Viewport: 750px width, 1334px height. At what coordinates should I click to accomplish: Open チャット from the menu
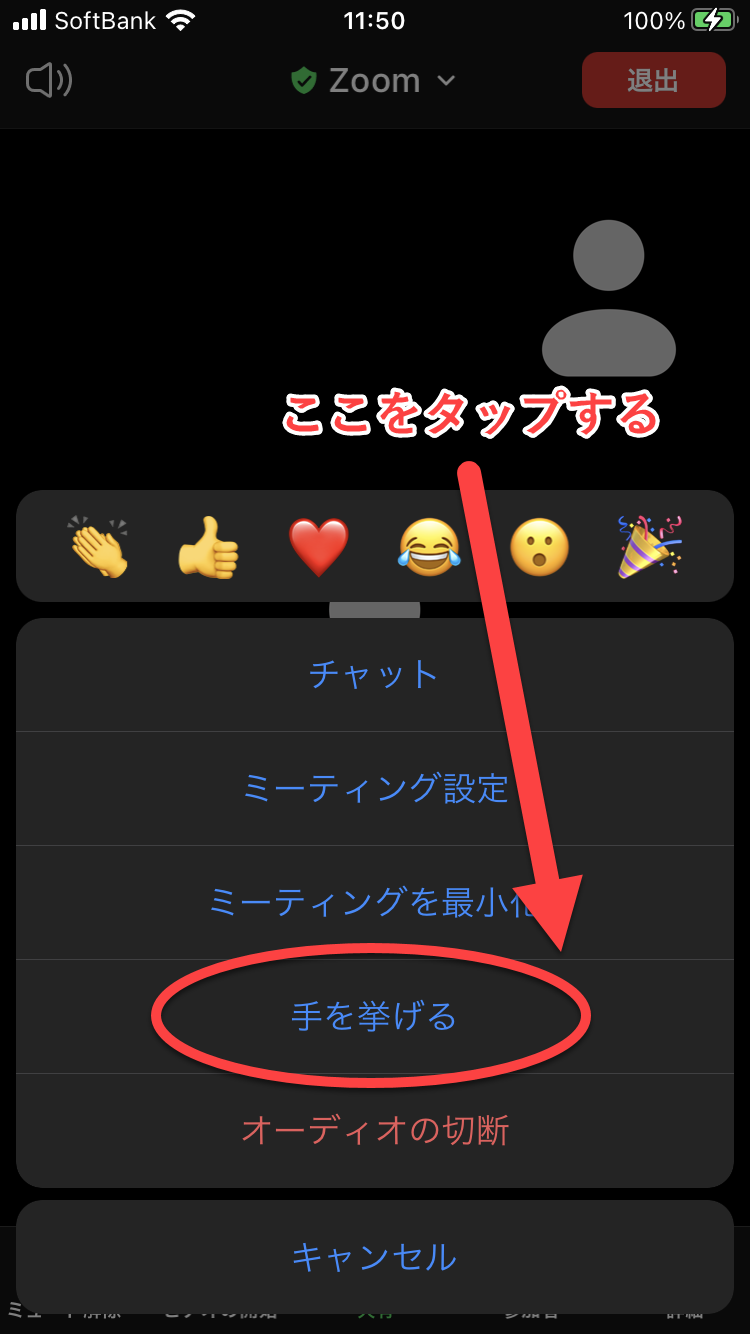374,674
